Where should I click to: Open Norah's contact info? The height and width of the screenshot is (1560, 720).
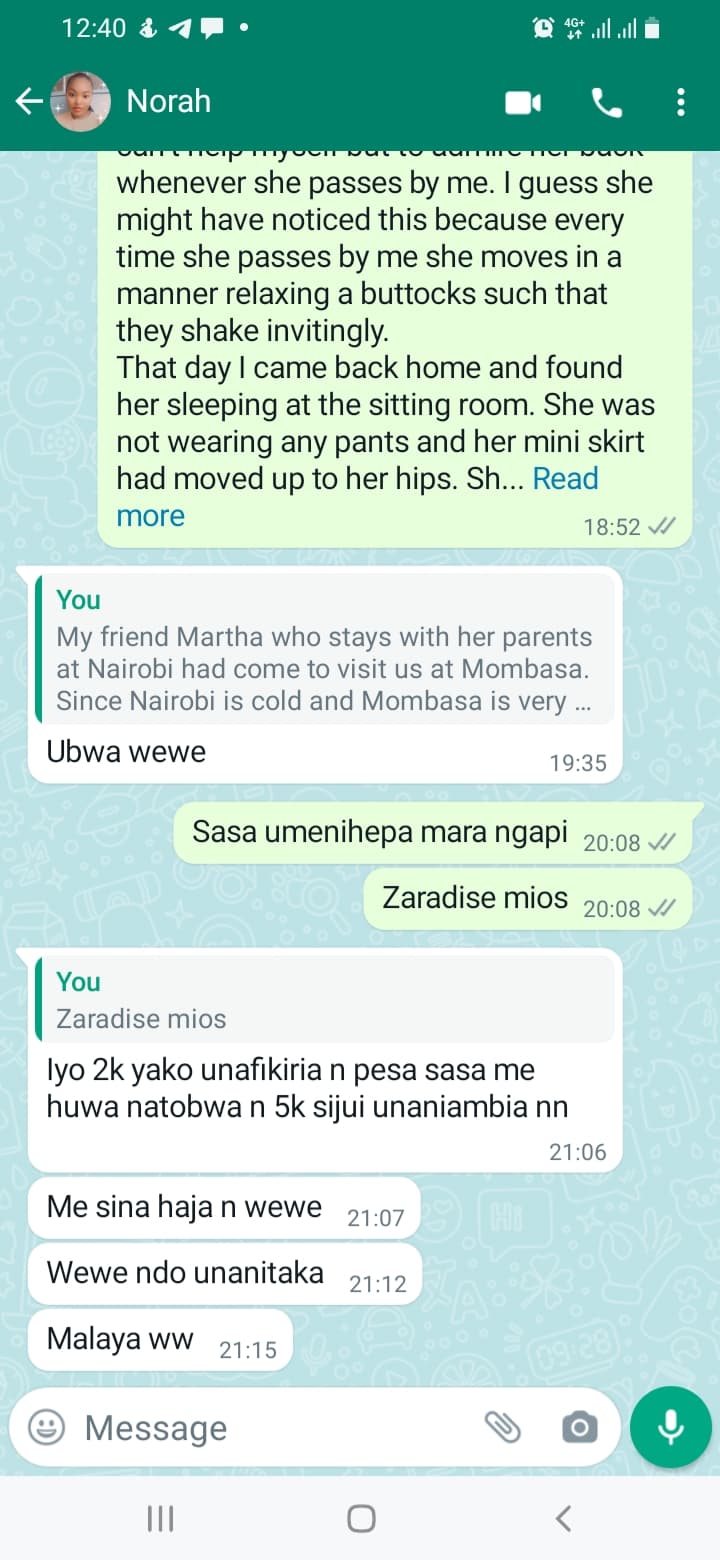[x=168, y=101]
